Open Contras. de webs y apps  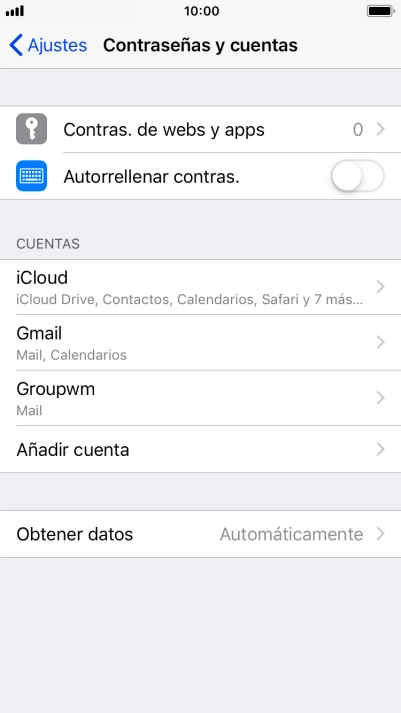click(x=200, y=130)
